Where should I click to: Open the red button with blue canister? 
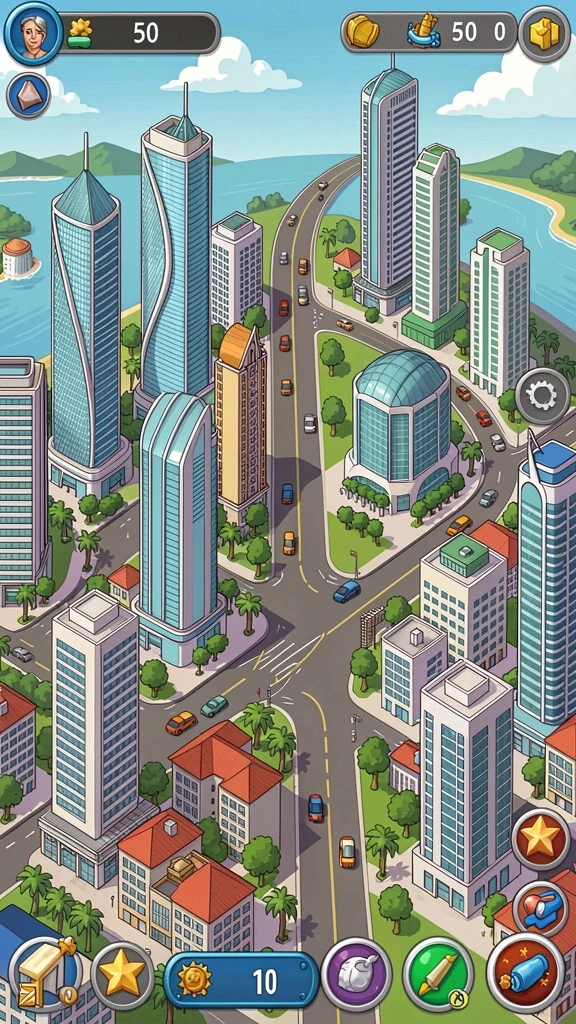[x=526, y=973]
